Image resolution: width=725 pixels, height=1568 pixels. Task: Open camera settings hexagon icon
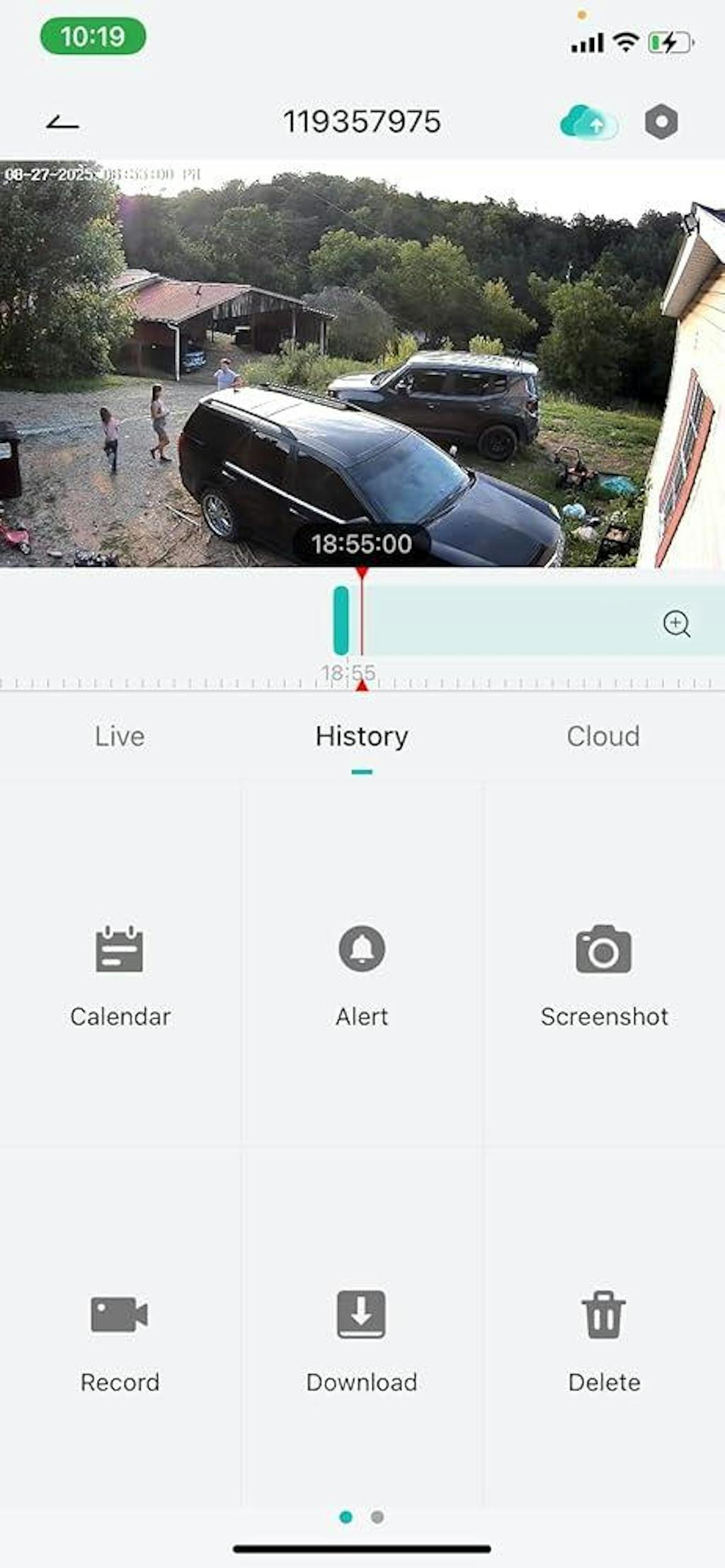(661, 122)
